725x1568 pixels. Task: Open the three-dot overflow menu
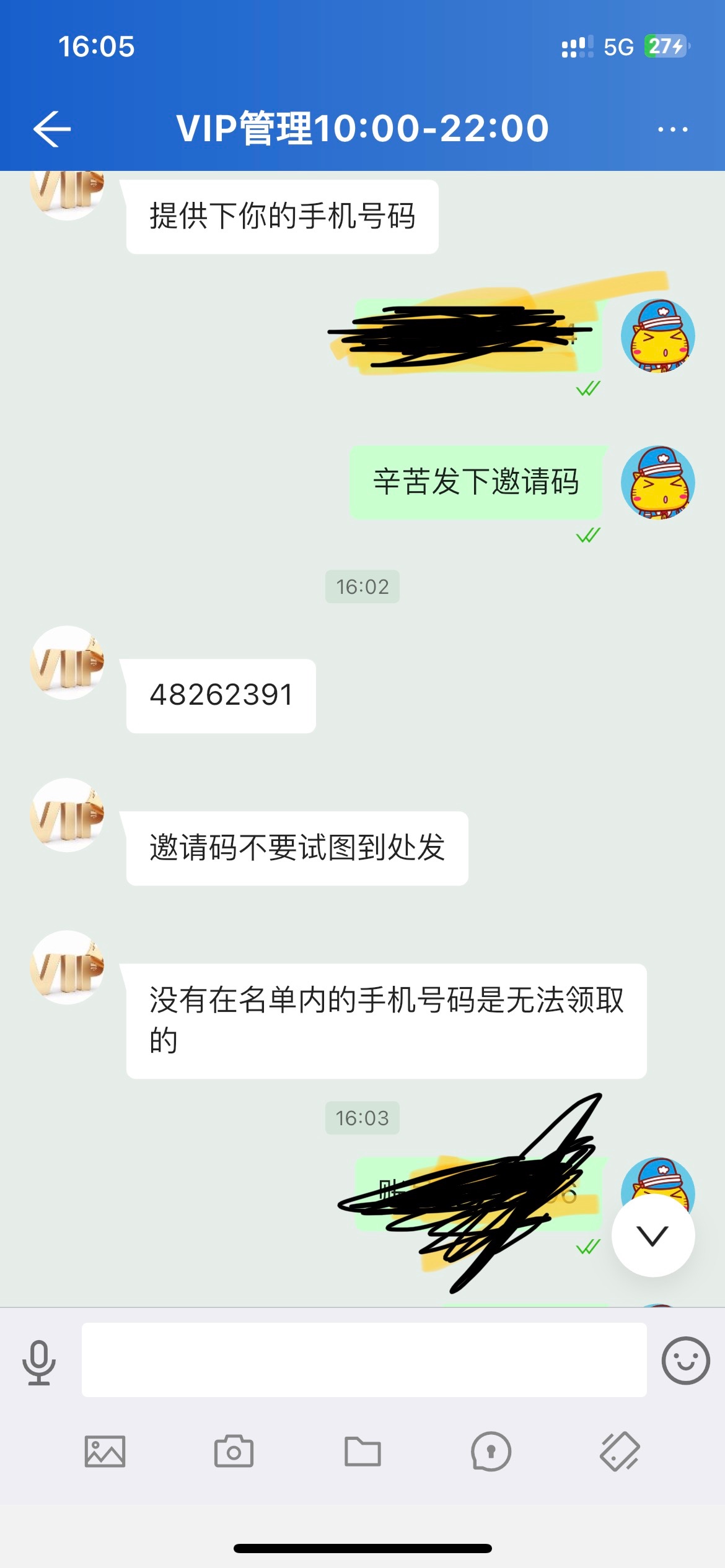tap(672, 129)
